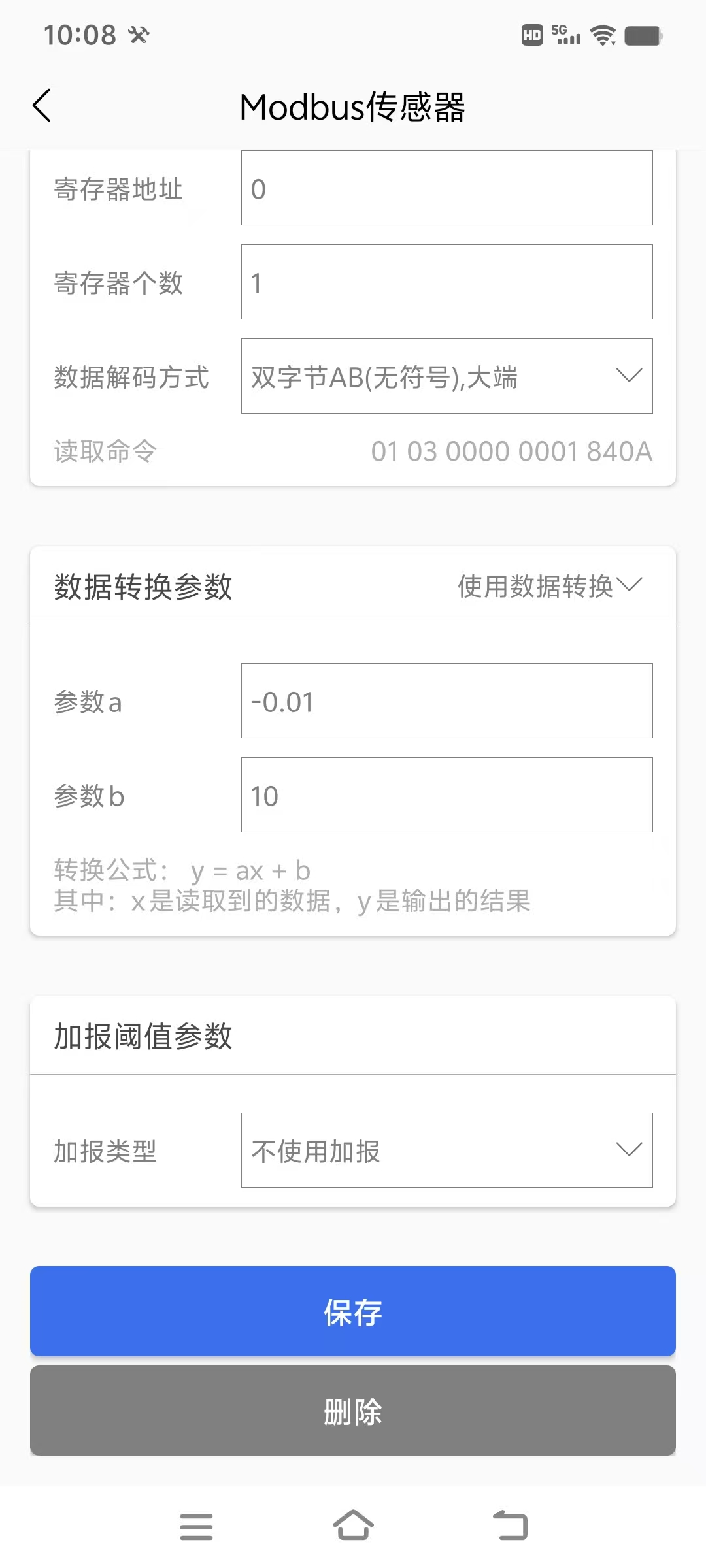Edit the 参数a field

(x=447, y=701)
